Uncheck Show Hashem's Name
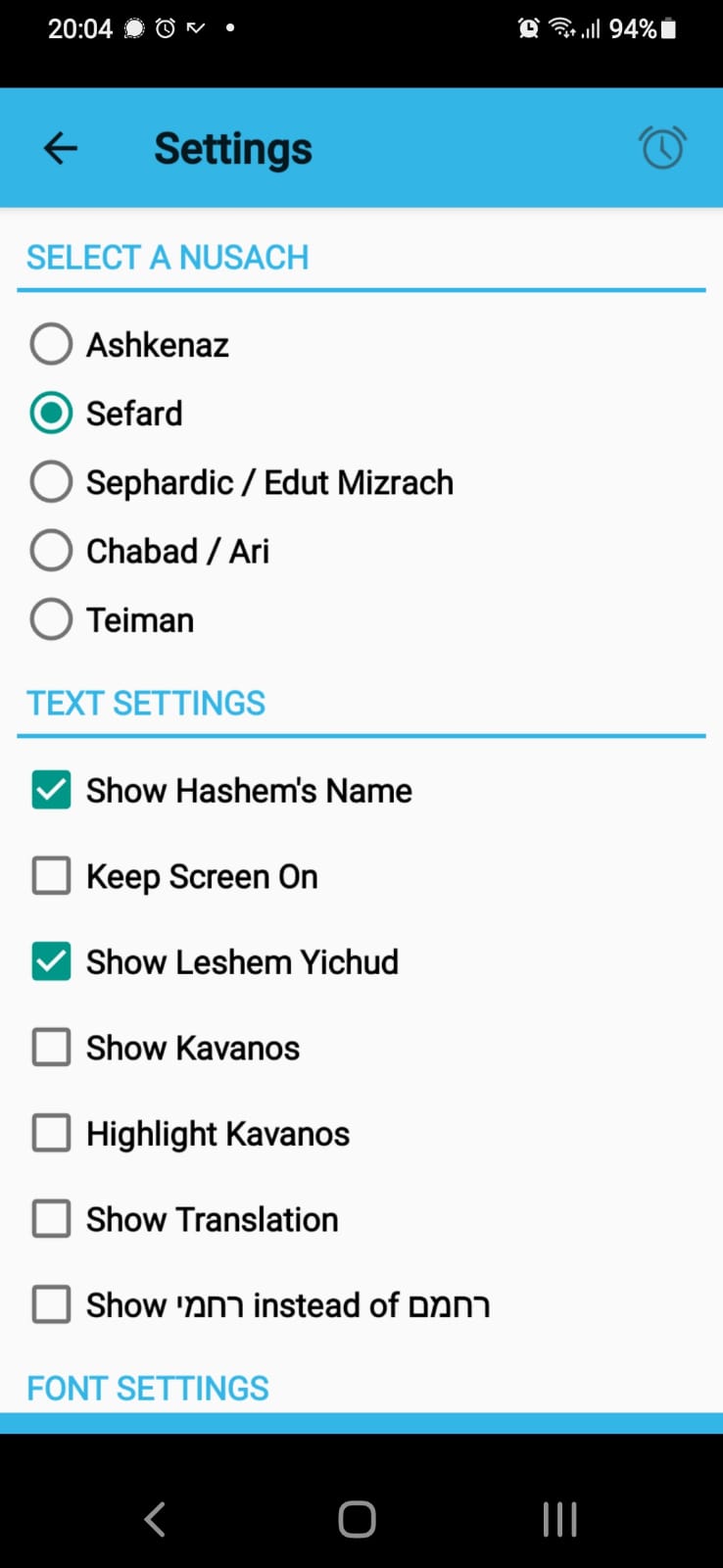Image resolution: width=723 pixels, height=1568 pixels. click(x=51, y=790)
